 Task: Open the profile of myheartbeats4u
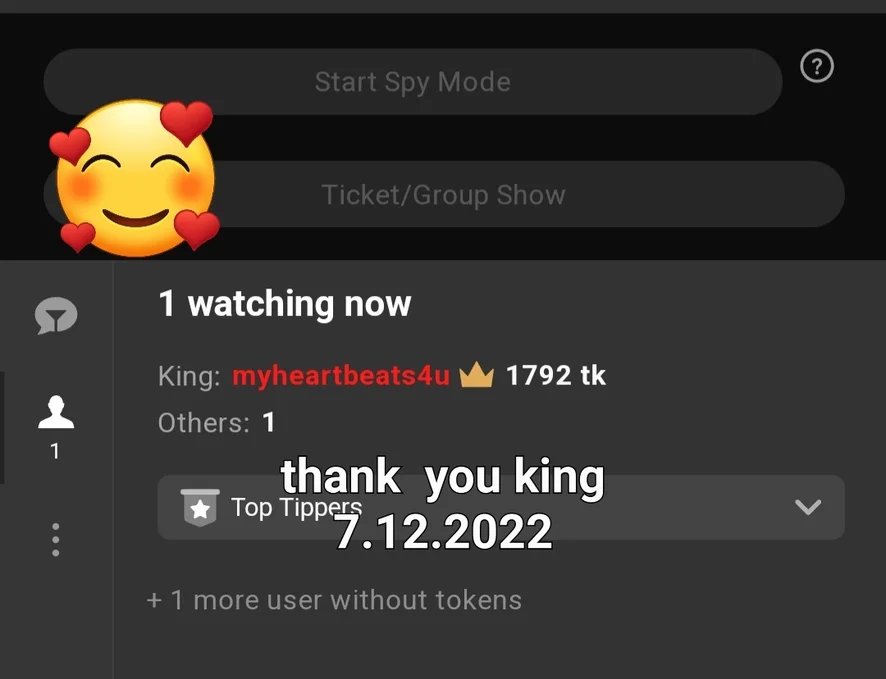point(341,376)
